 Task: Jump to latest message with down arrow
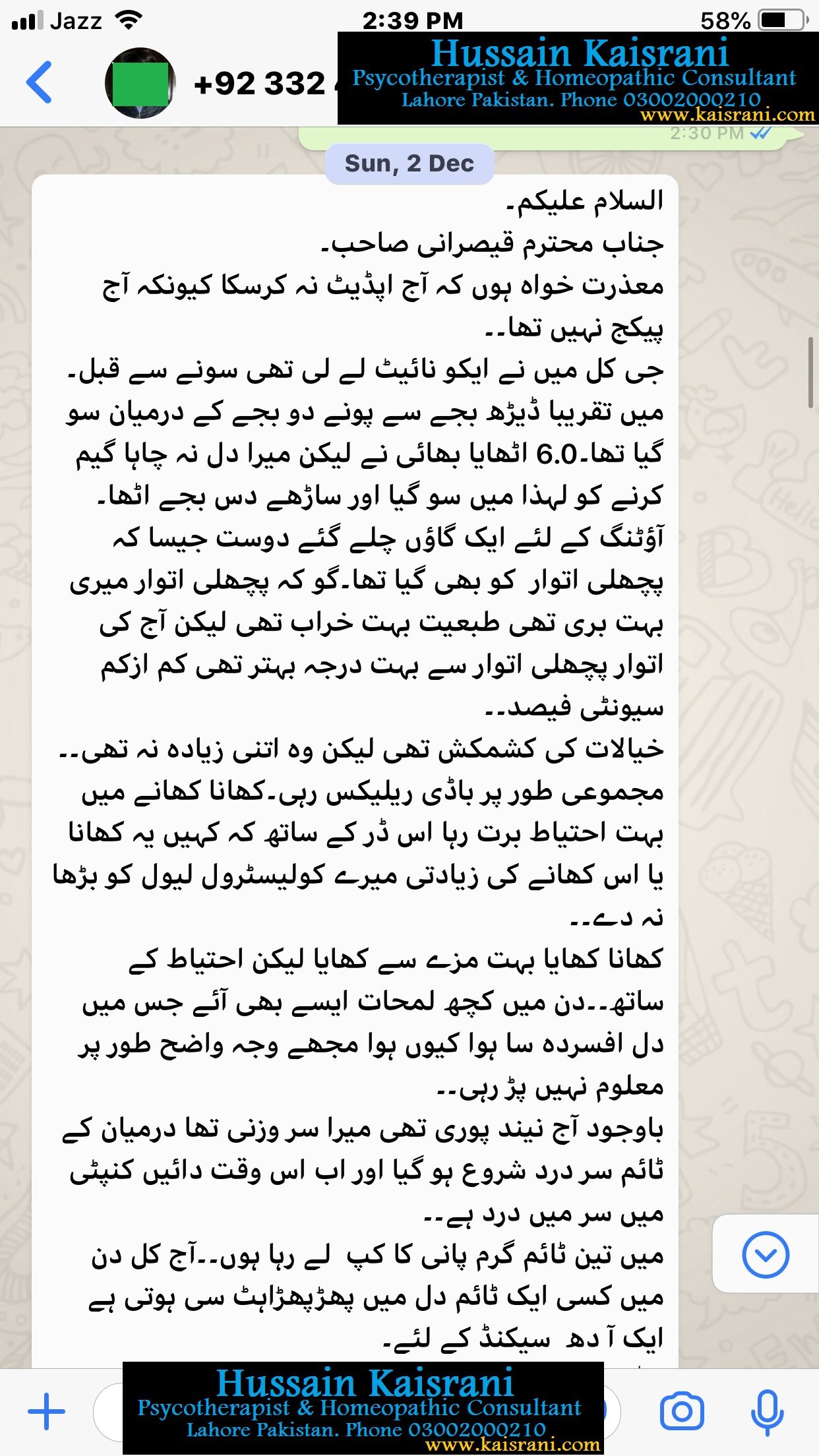point(765,1254)
